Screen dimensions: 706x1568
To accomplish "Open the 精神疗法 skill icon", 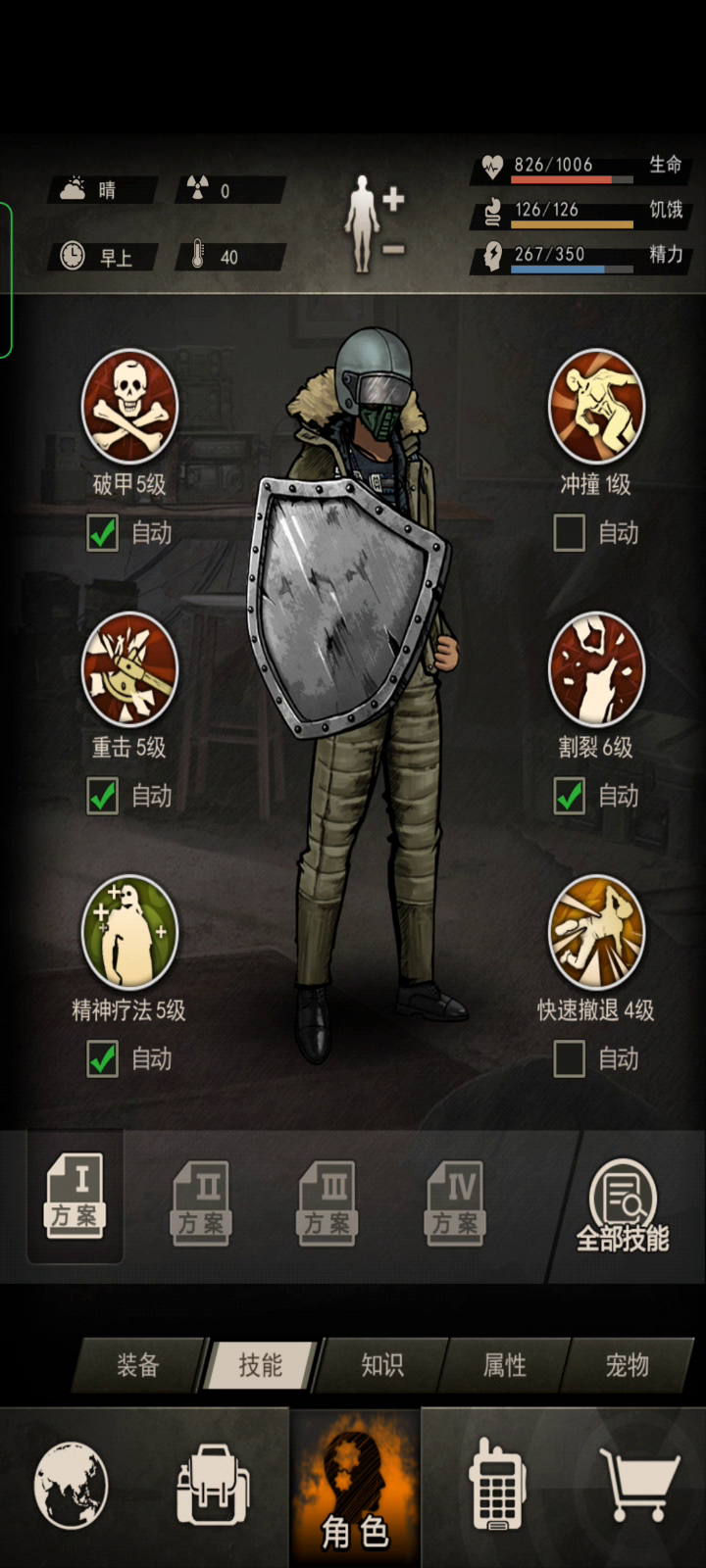I will pyautogui.click(x=129, y=932).
